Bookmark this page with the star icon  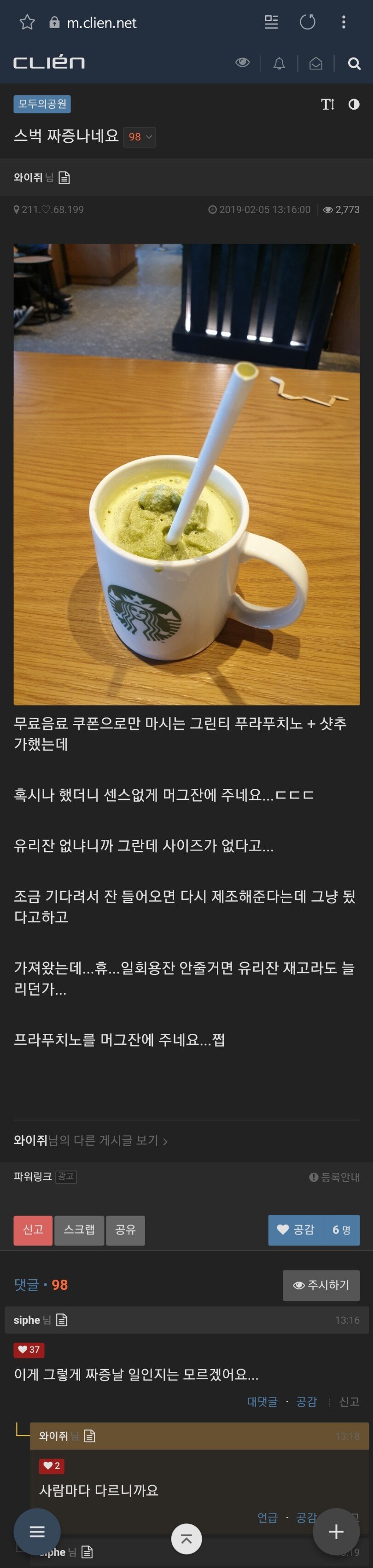[27, 23]
